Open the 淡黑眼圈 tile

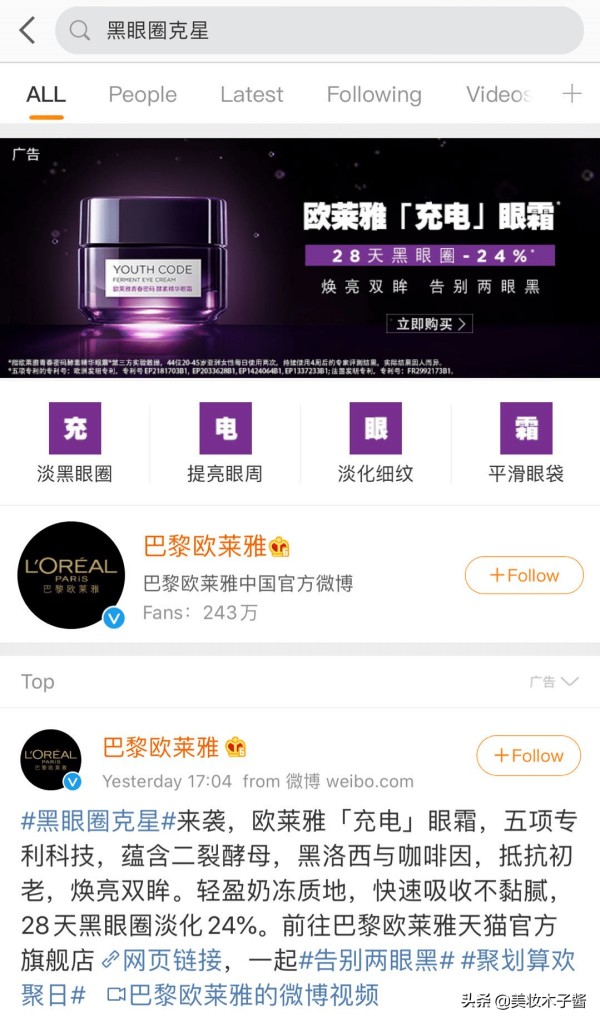(x=75, y=443)
